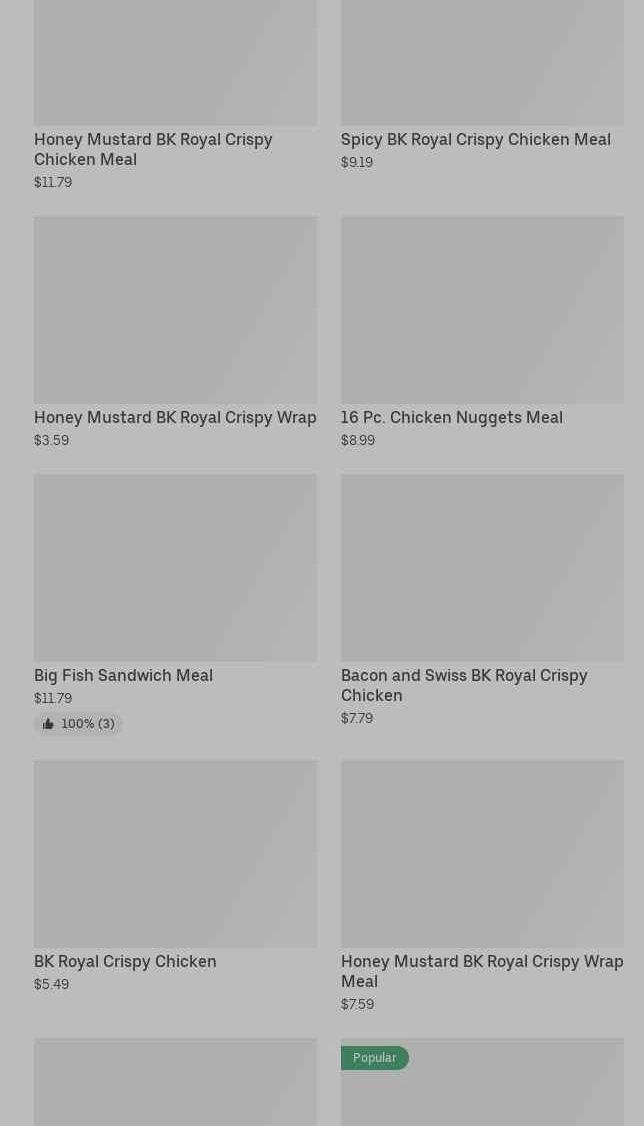View 16 Pc. Chicken Nuggets Meal
This screenshot has width=644, height=1126.
pyautogui.click(x=482, y=332)
